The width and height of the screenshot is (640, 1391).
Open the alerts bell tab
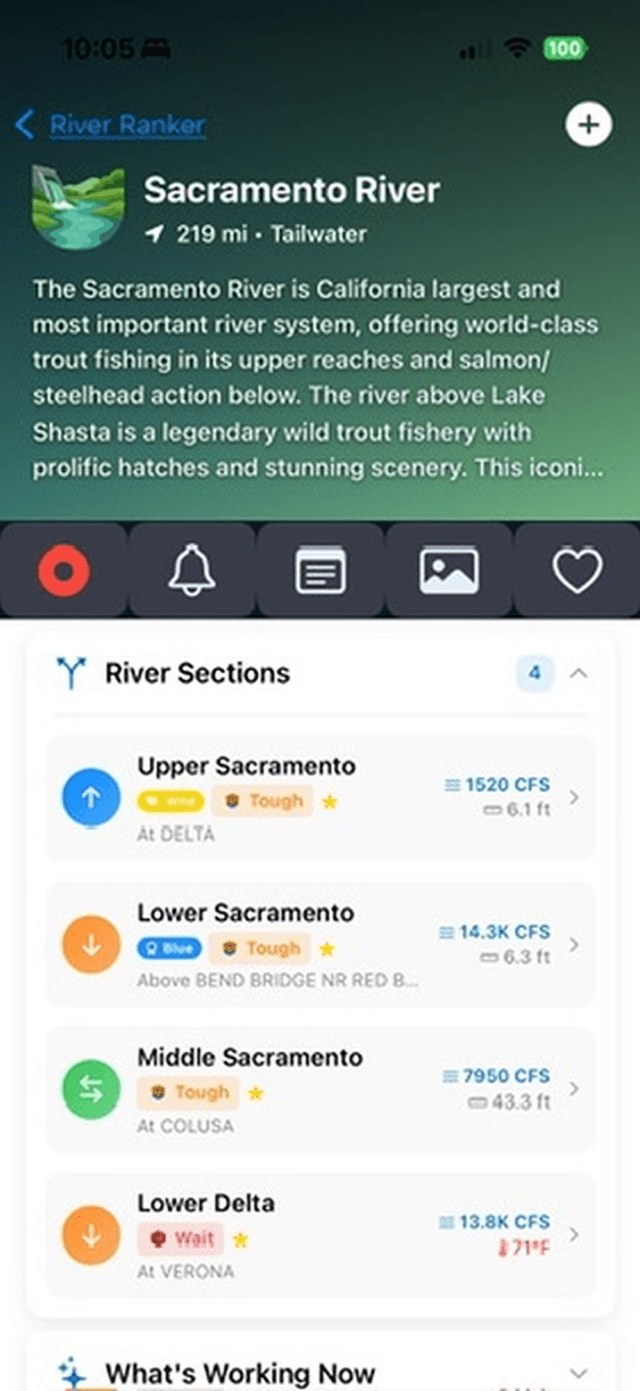[192, 571]
